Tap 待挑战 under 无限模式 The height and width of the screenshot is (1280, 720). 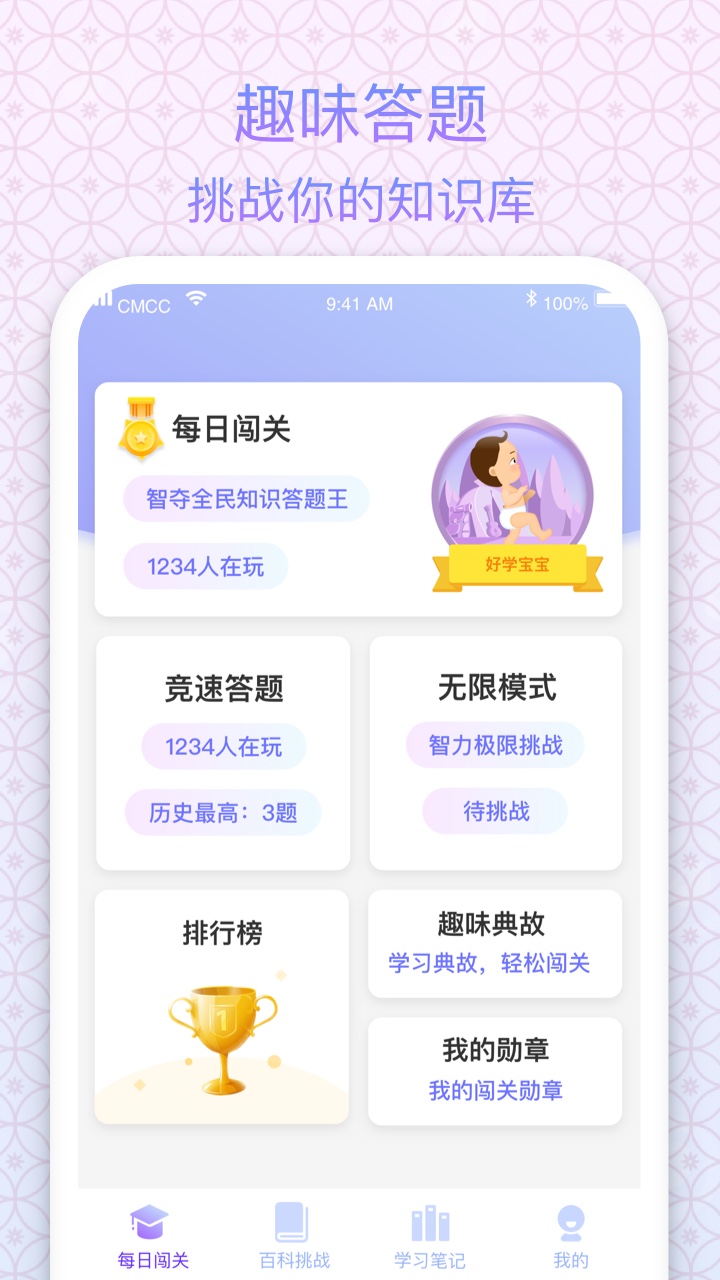494,811
